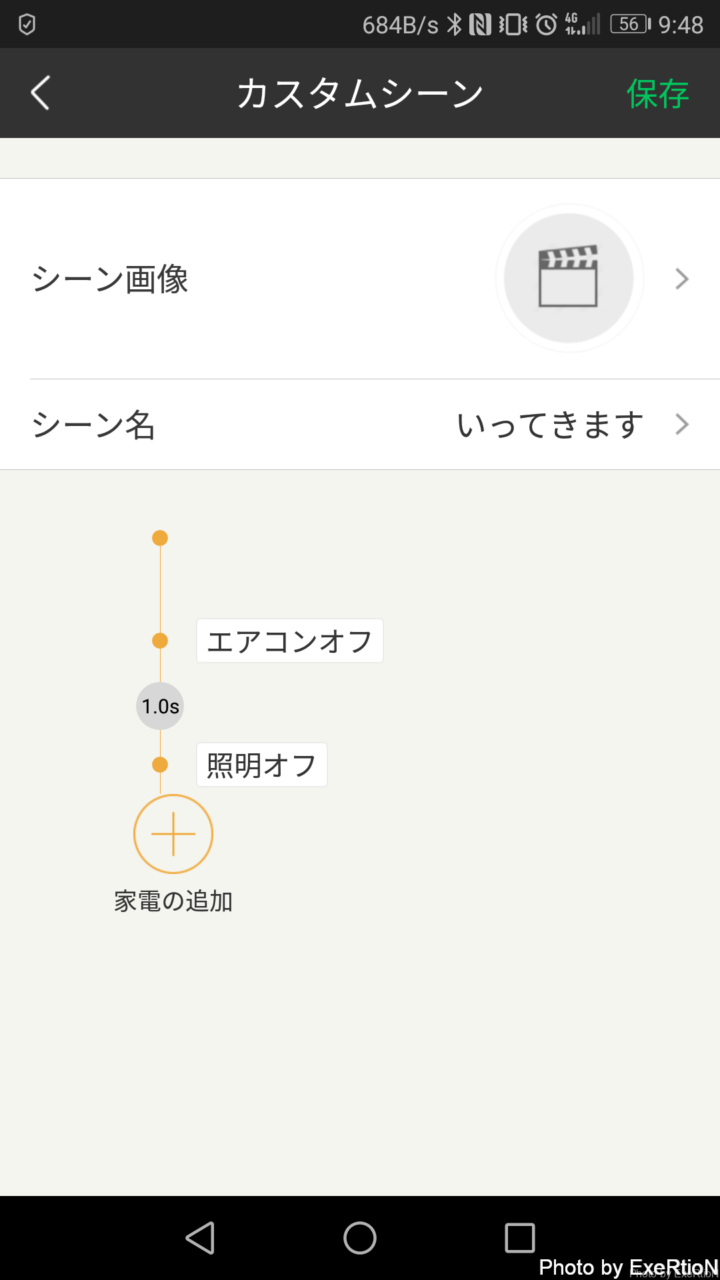Edit the シーン名 いってきます row

click(x=360, y=425)
